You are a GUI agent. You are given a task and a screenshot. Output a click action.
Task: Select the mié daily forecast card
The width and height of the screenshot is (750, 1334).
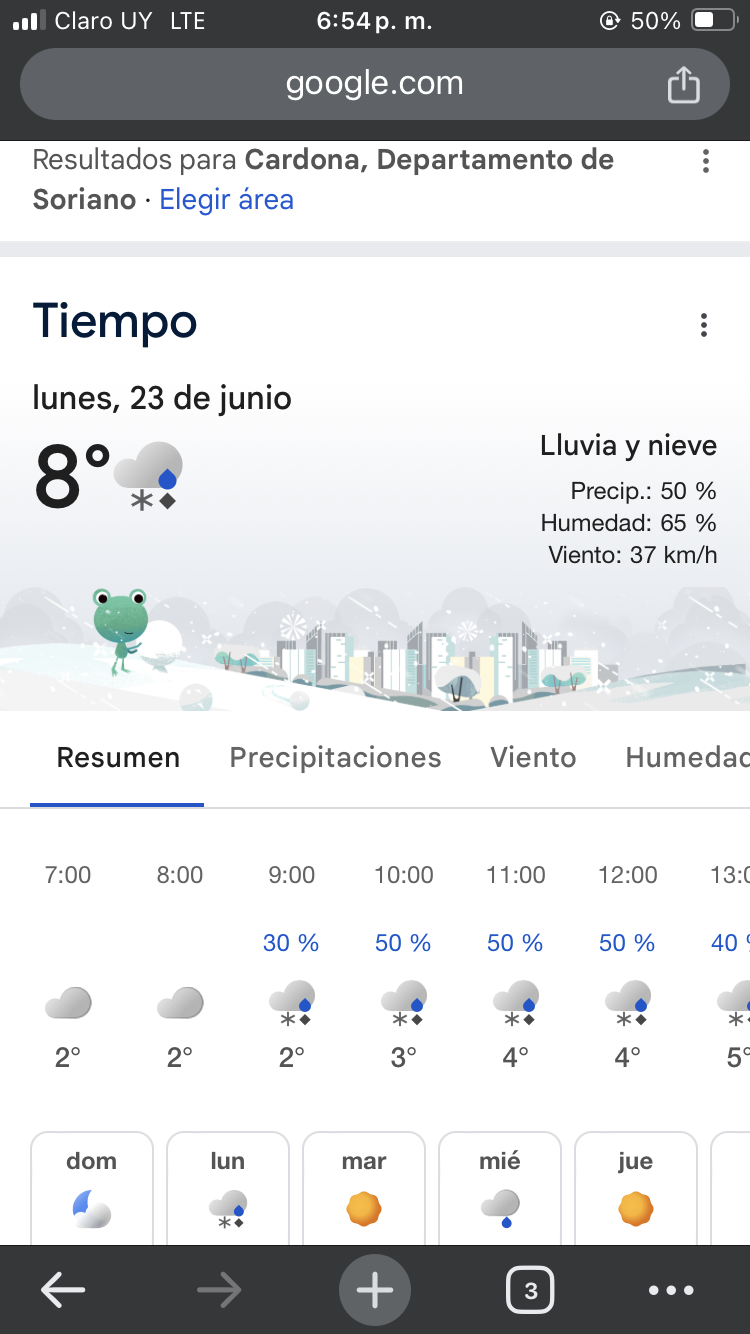pyautogui.click(x=500, y=1188)
